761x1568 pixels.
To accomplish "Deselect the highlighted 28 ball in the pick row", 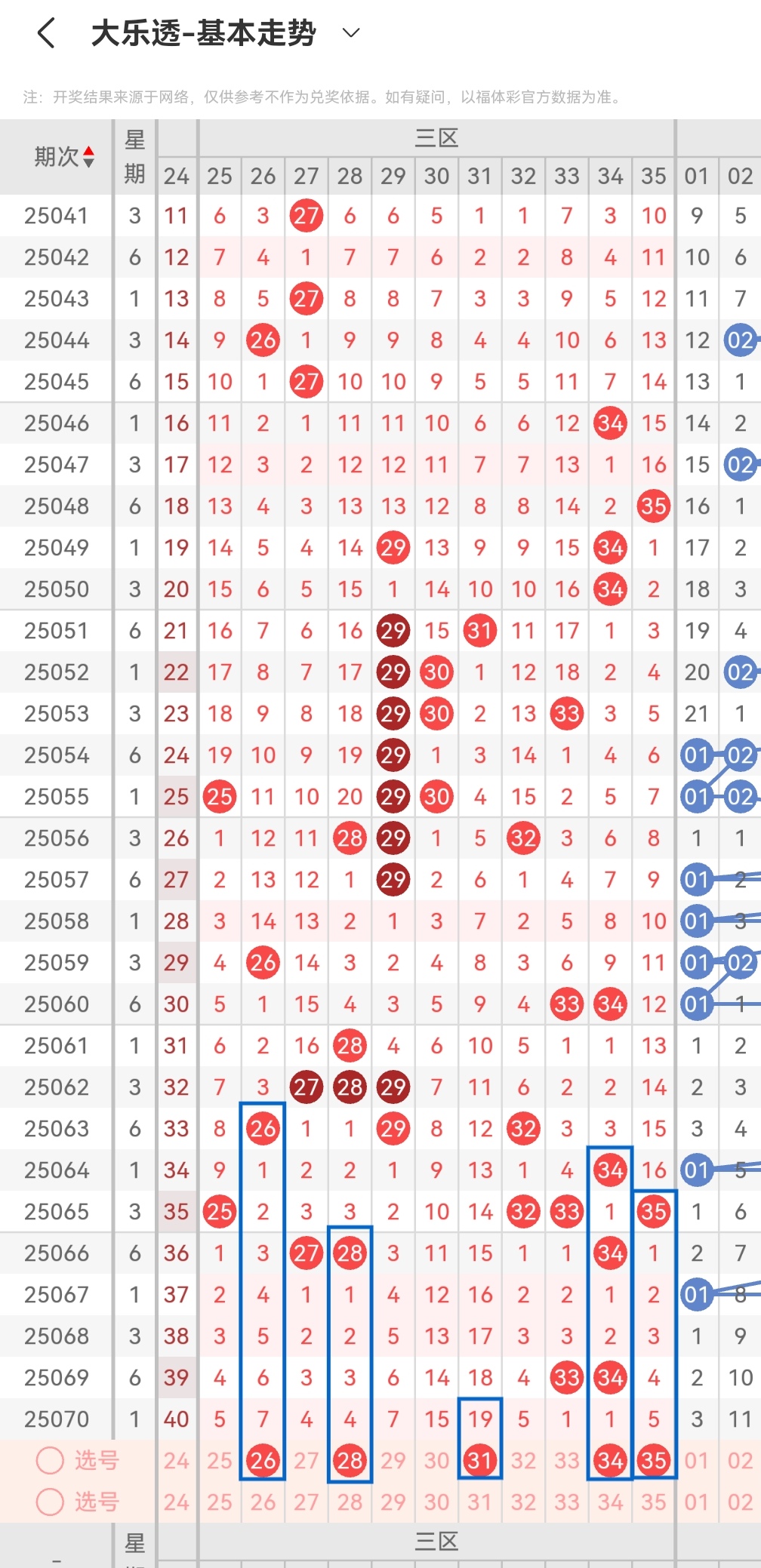I will (x=350, y=1460).
